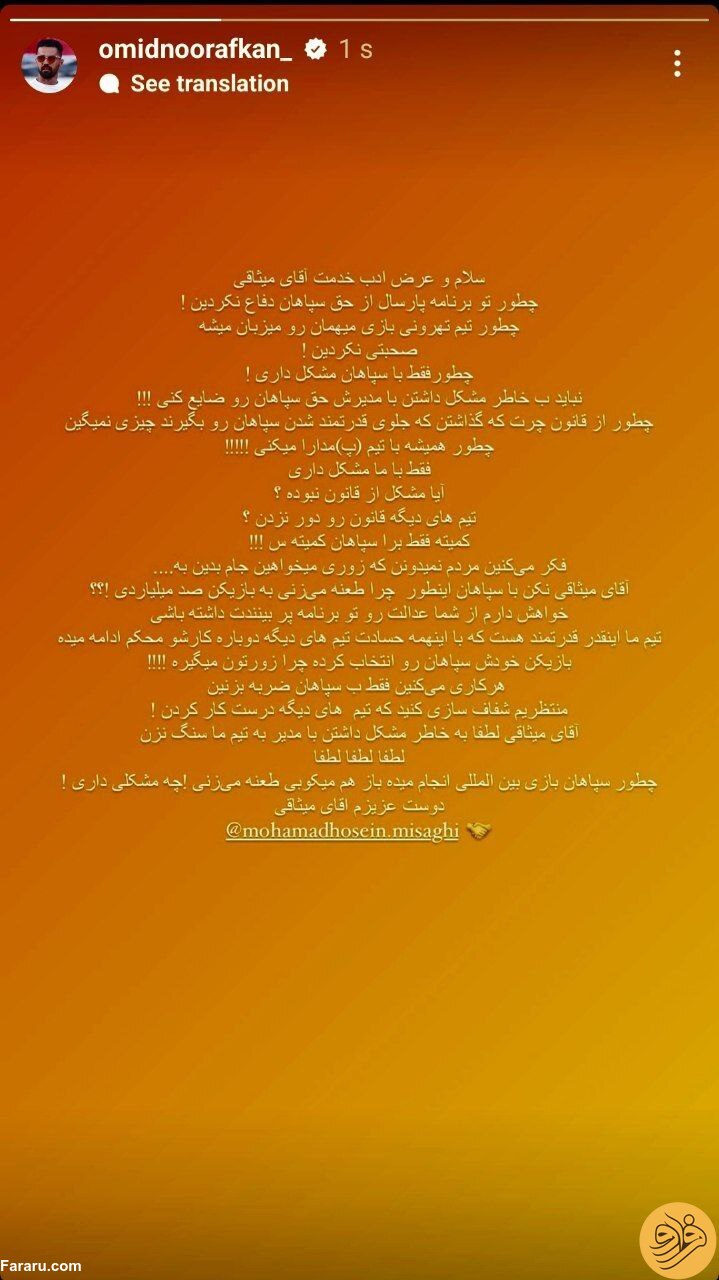This screenshot has height=1280, width=719.
Task: Open the @mohamadhosein.misaghi mention
Action: pos(342,832)
